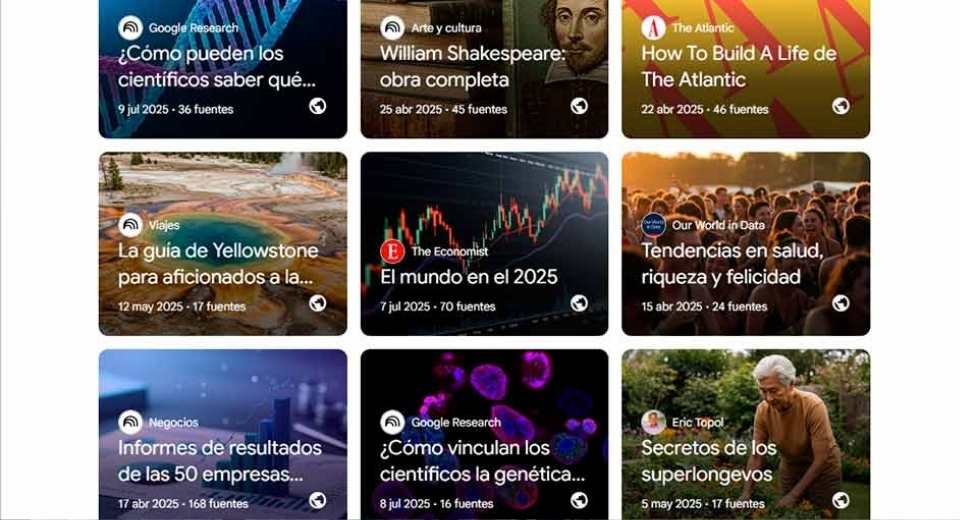Open La guía de Yellowstone notebook
This screenshot has width=960, height=520.
222,263
